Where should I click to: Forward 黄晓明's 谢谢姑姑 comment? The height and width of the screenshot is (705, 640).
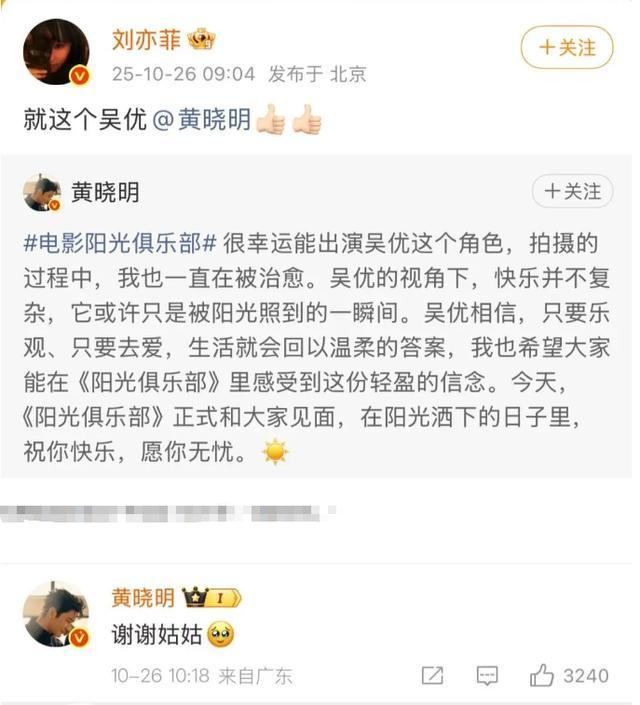pos(432,676)
